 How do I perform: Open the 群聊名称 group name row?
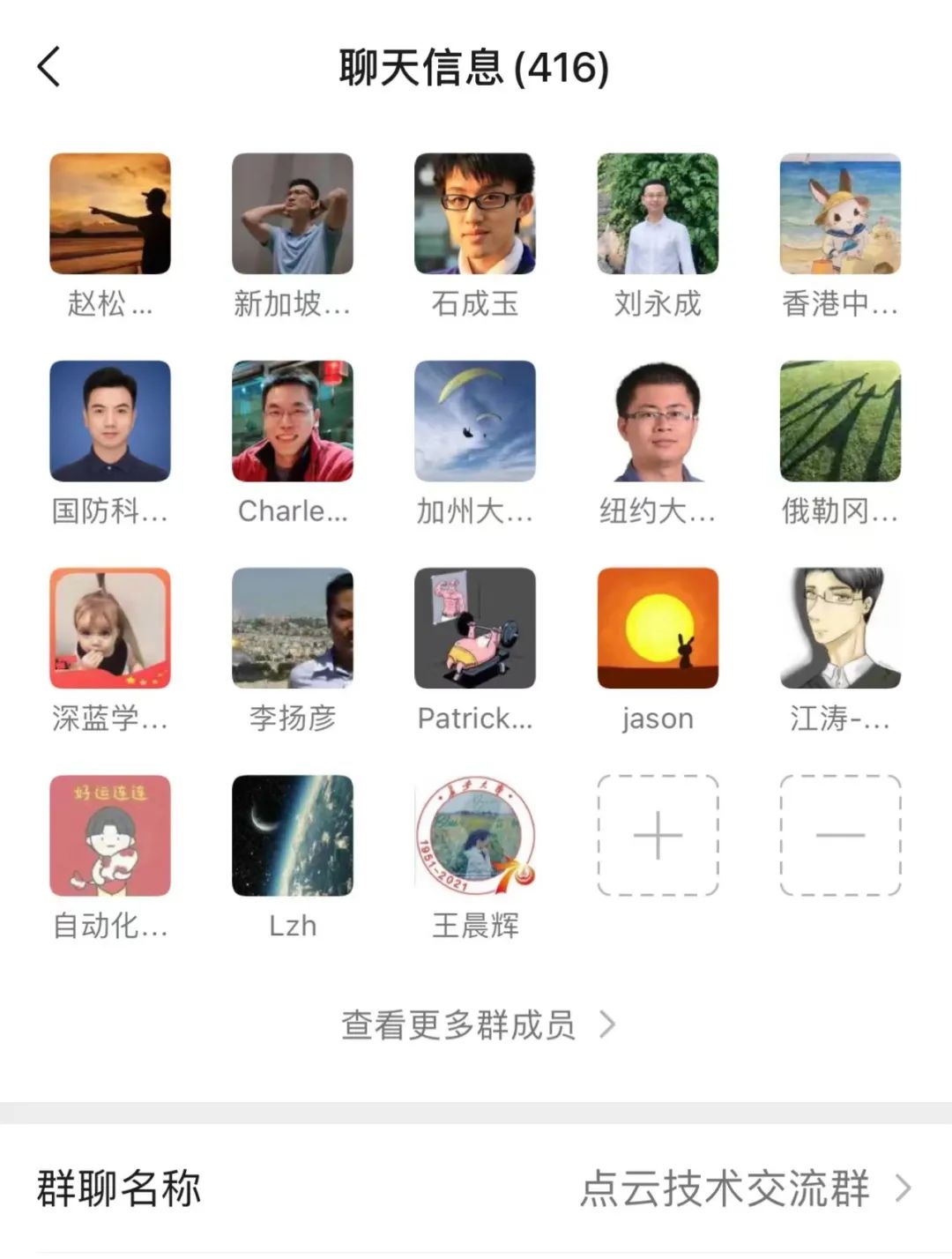pyautogui.click(x=476, y=1188)
